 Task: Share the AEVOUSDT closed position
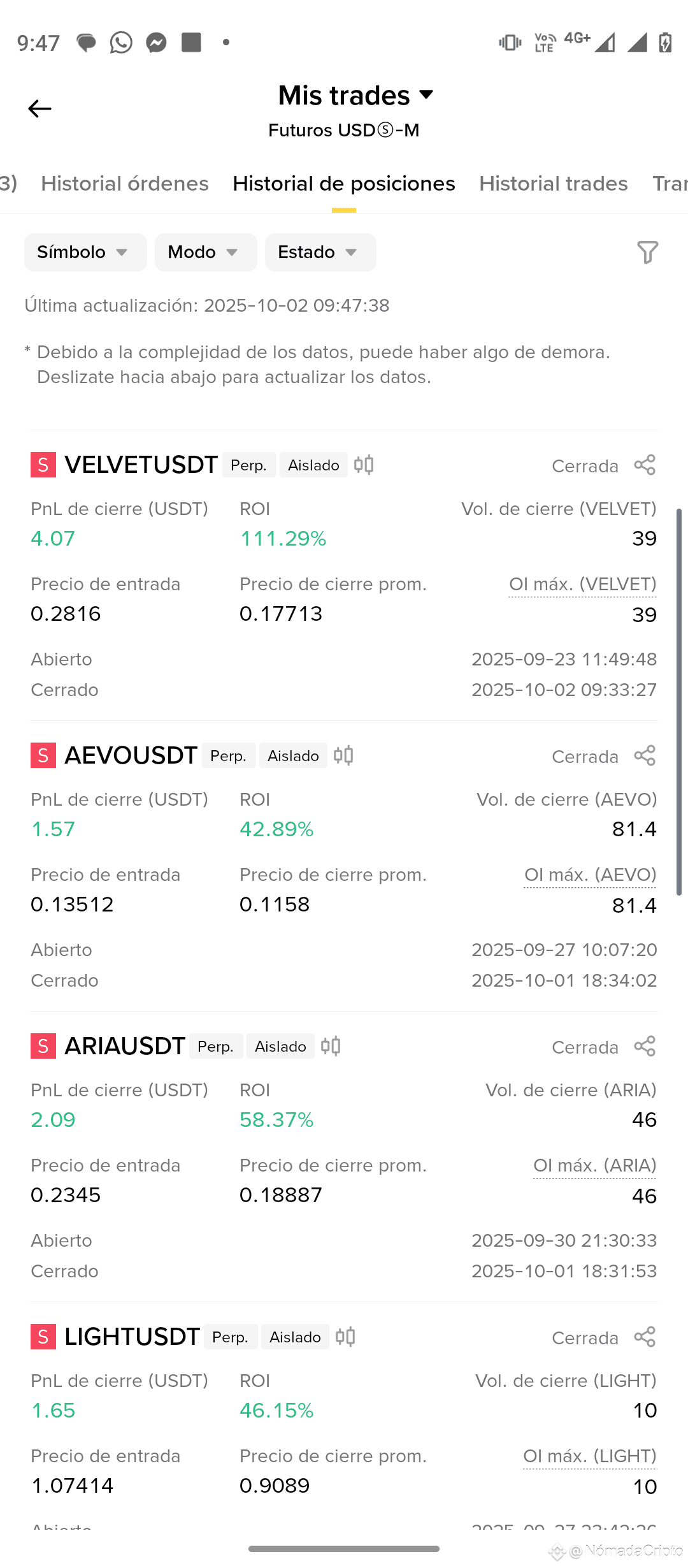point(645,756)
